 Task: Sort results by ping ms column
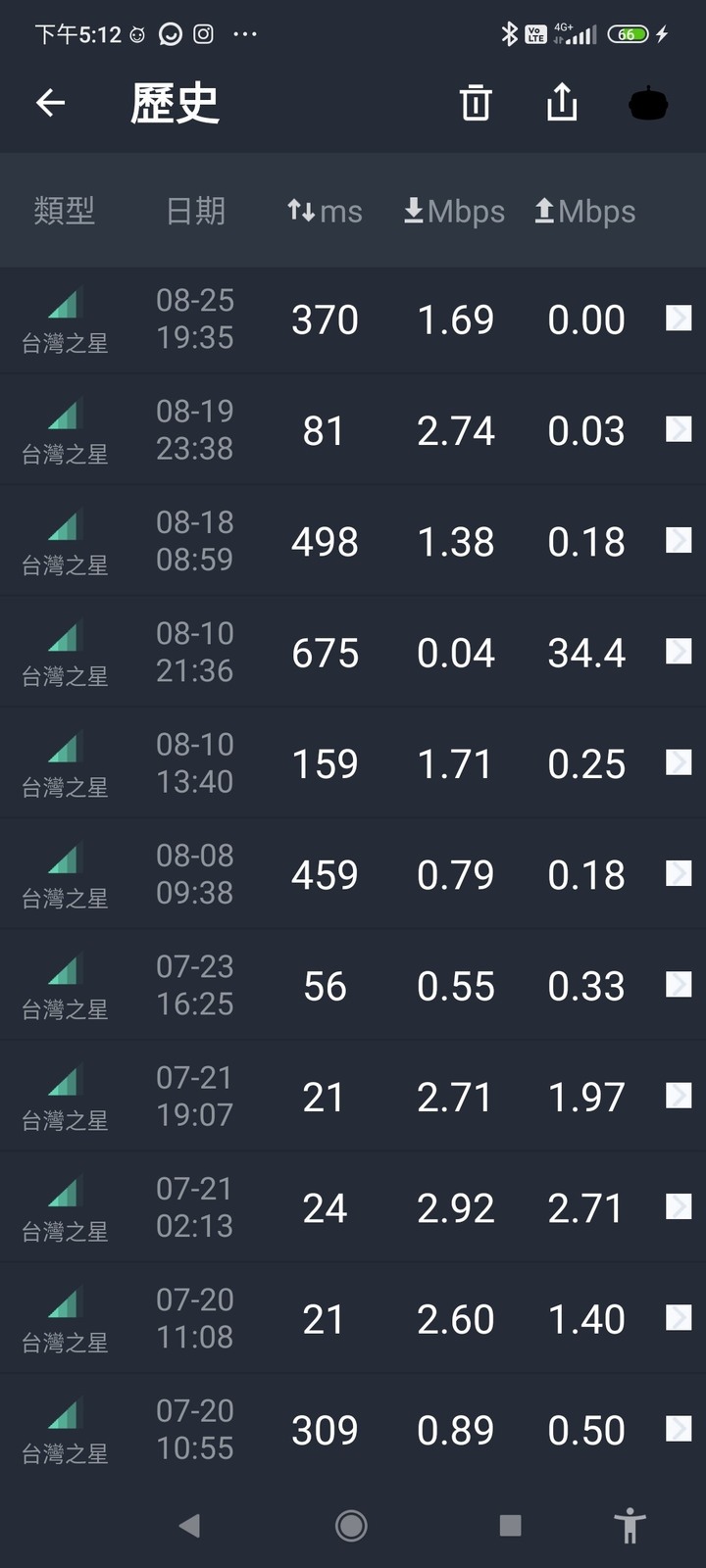click(x=325, y=211)
